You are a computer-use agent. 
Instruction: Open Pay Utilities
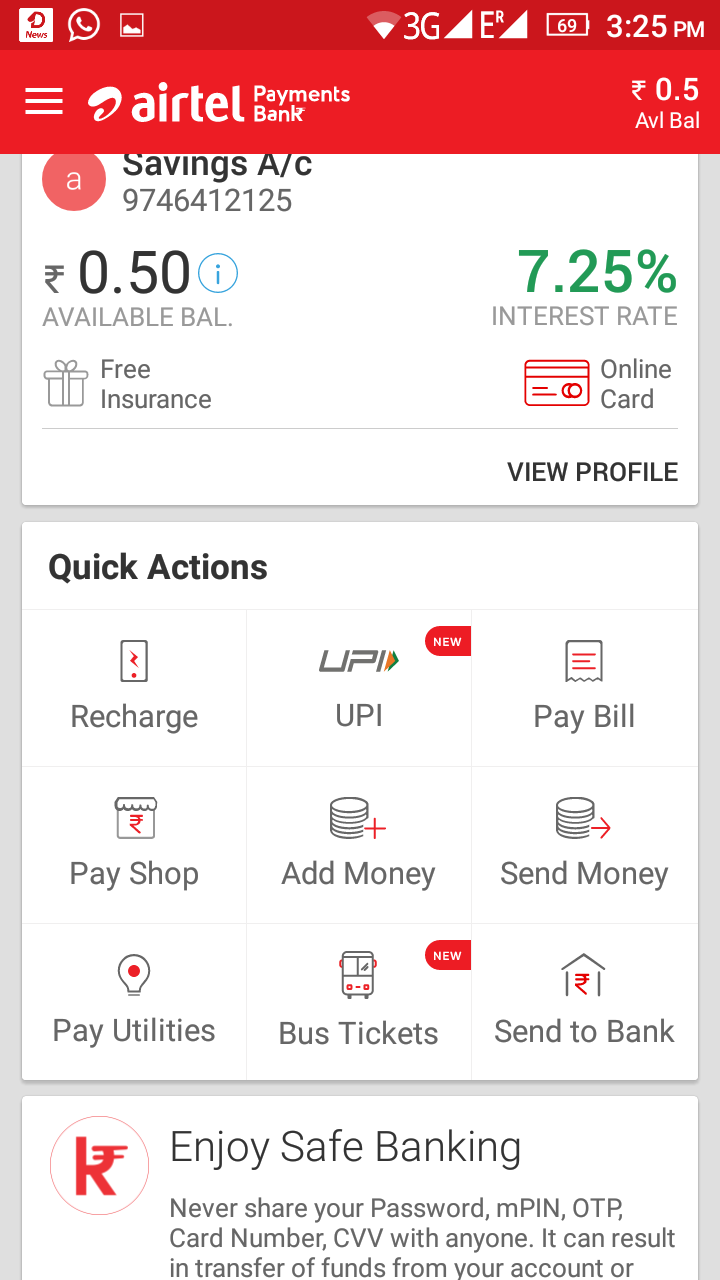[x=134, y=1001]
